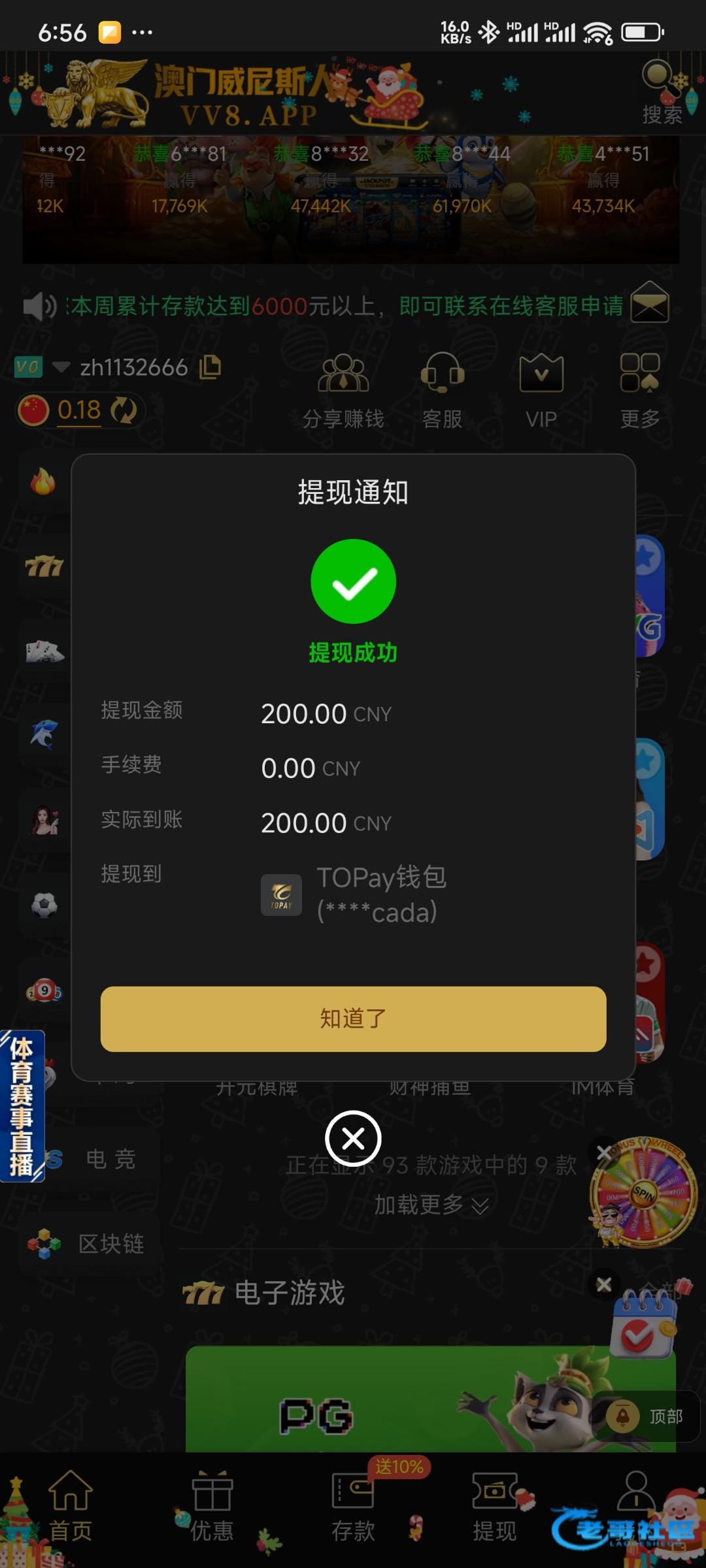Switch to 首页 home tab
This screenshot has width=706, height=1568.
pos(71,1507)
